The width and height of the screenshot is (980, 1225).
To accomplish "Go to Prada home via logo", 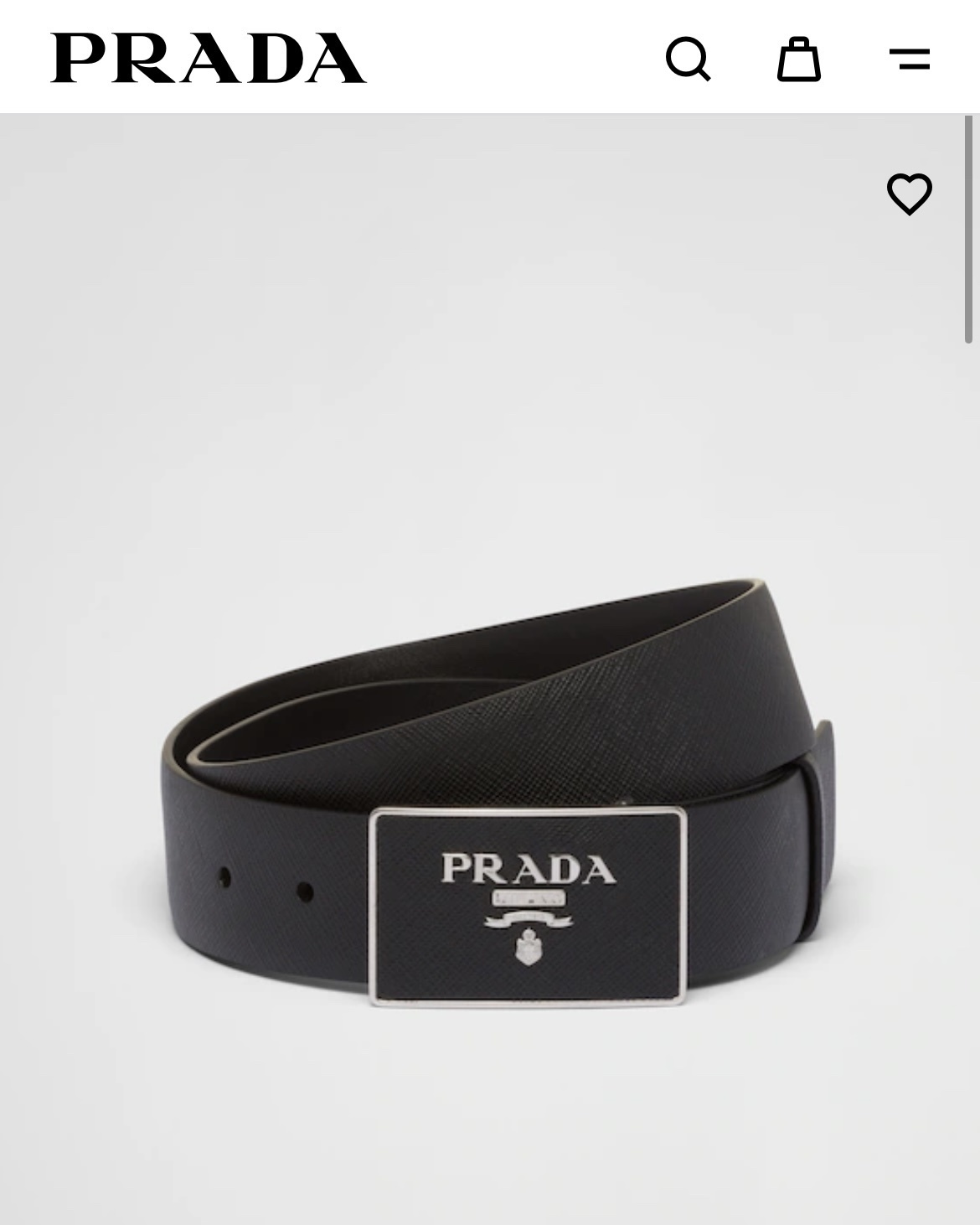I will point(208,58).
